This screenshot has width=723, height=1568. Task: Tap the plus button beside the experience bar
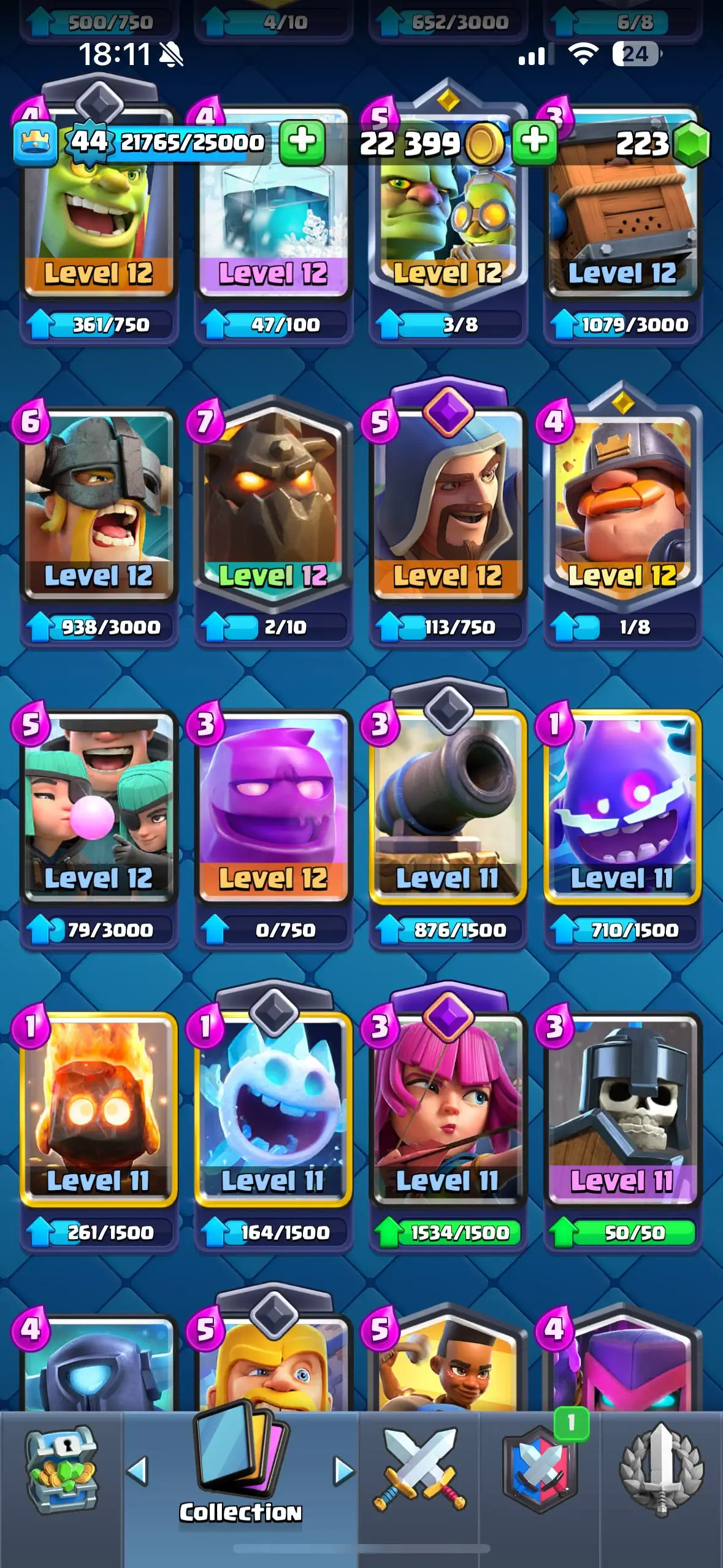coord(302,141)
